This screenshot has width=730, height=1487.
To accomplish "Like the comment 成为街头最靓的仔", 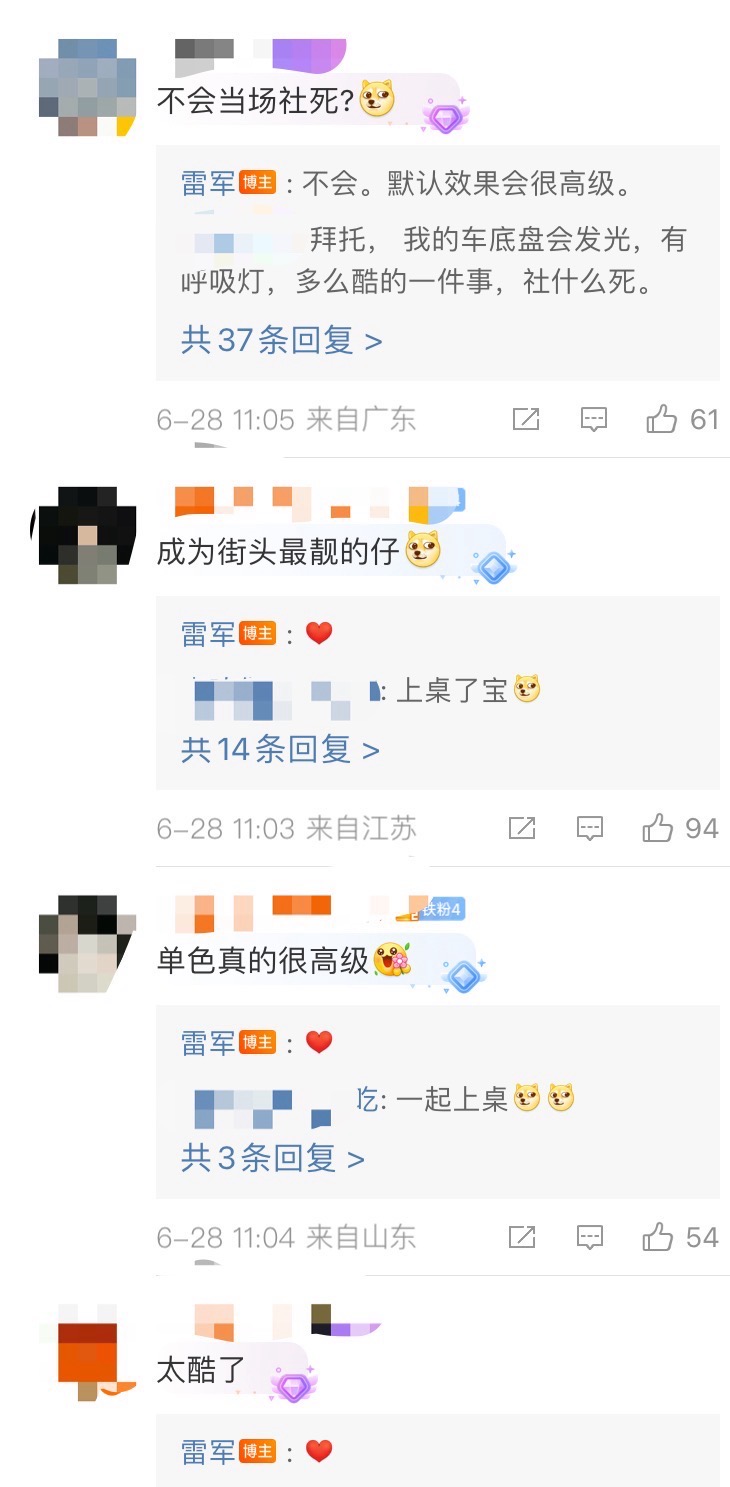I will click(658, 828).
